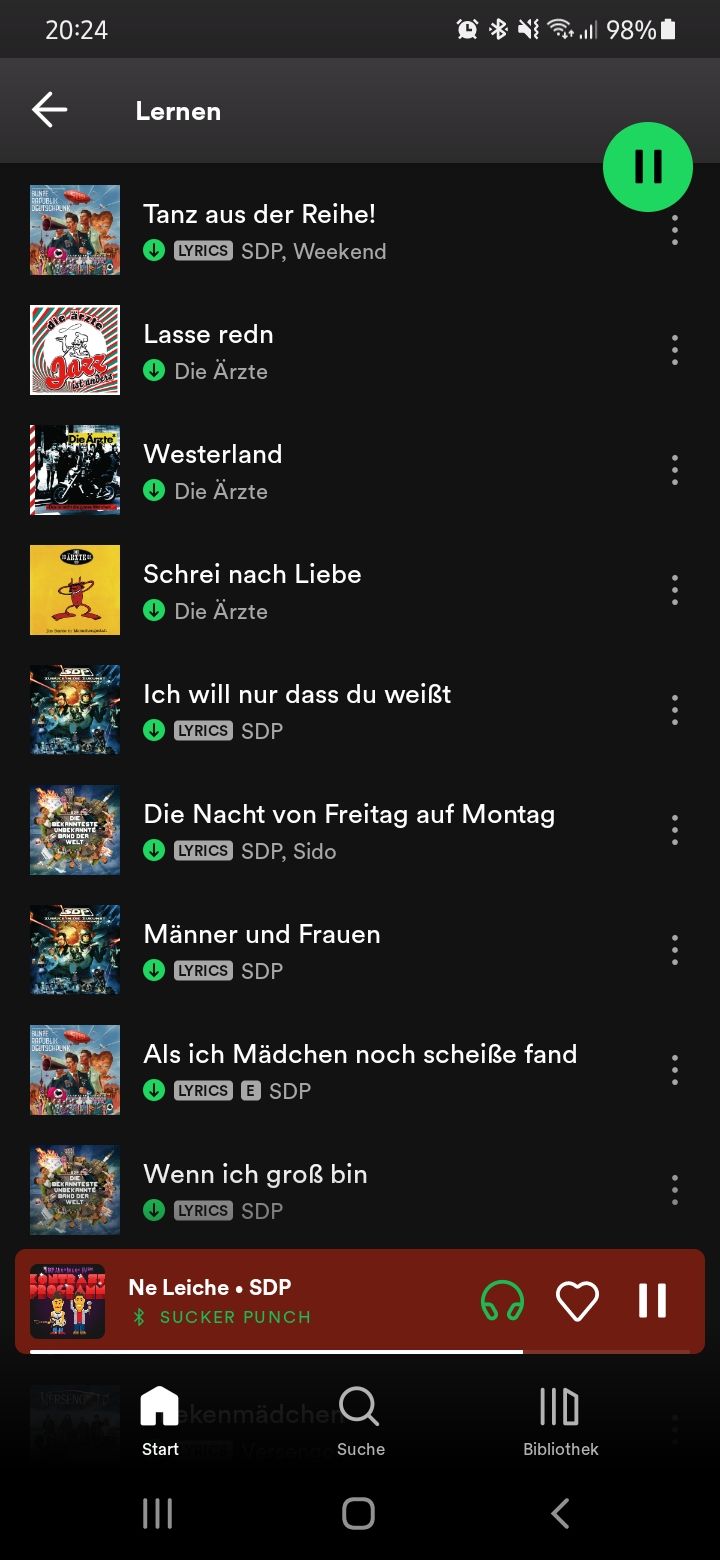Image resolution: width=720 pixels, height=1560 pixels.
Task: Pause the playlist with the green button
Action: coord(647,167)
